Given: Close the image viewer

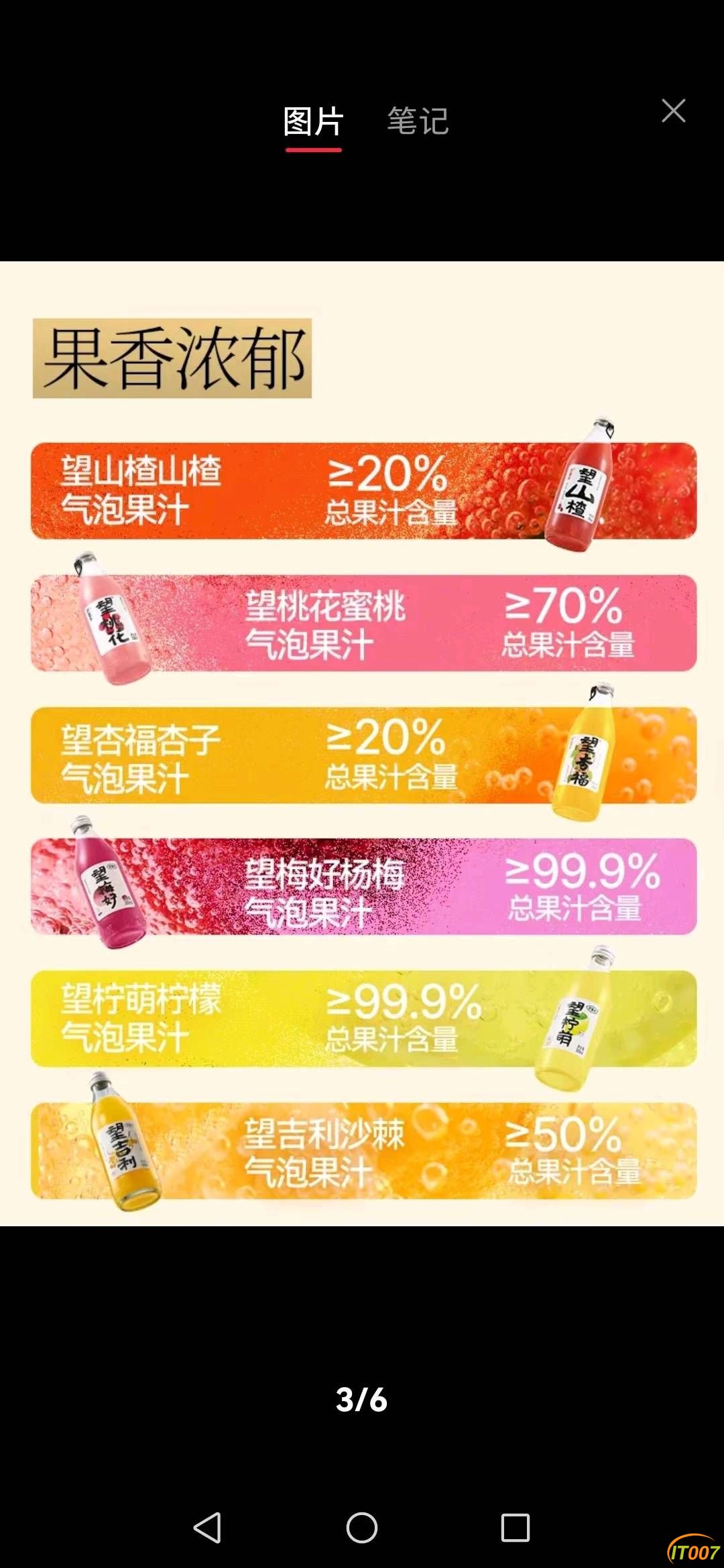Looking at the screenshot, I should pyautogui.click(x=673, y=111).
